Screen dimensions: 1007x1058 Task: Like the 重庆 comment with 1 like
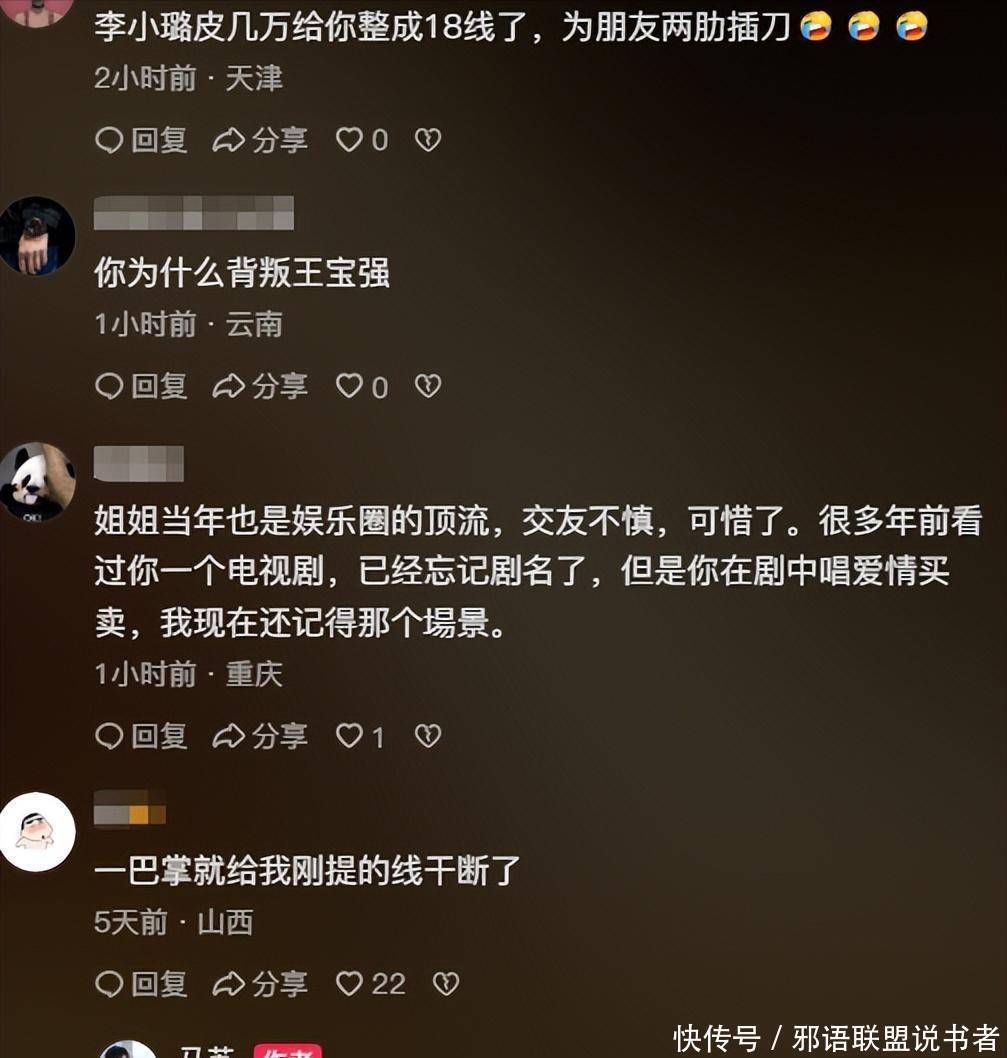tap(350, 737)
